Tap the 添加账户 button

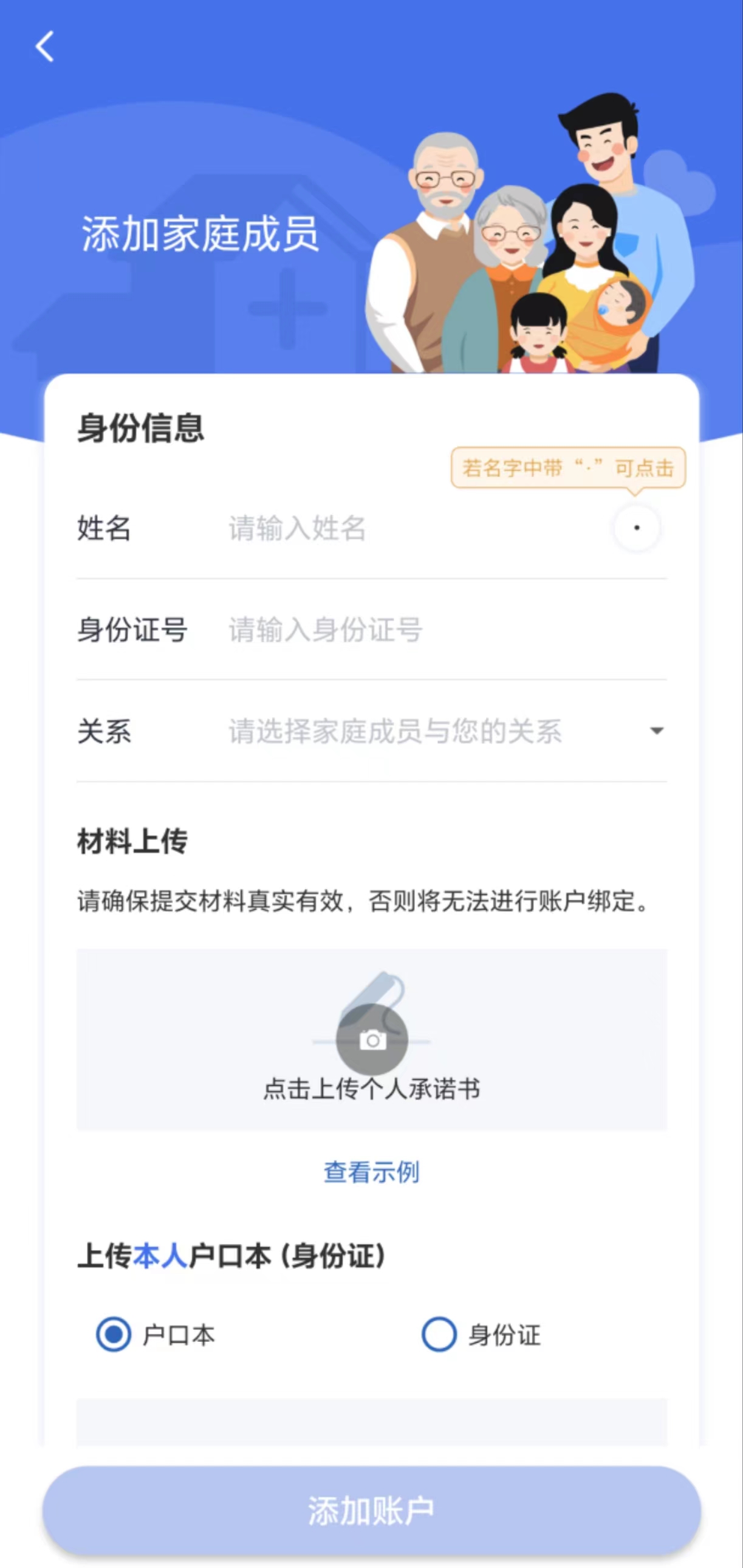372,1510
